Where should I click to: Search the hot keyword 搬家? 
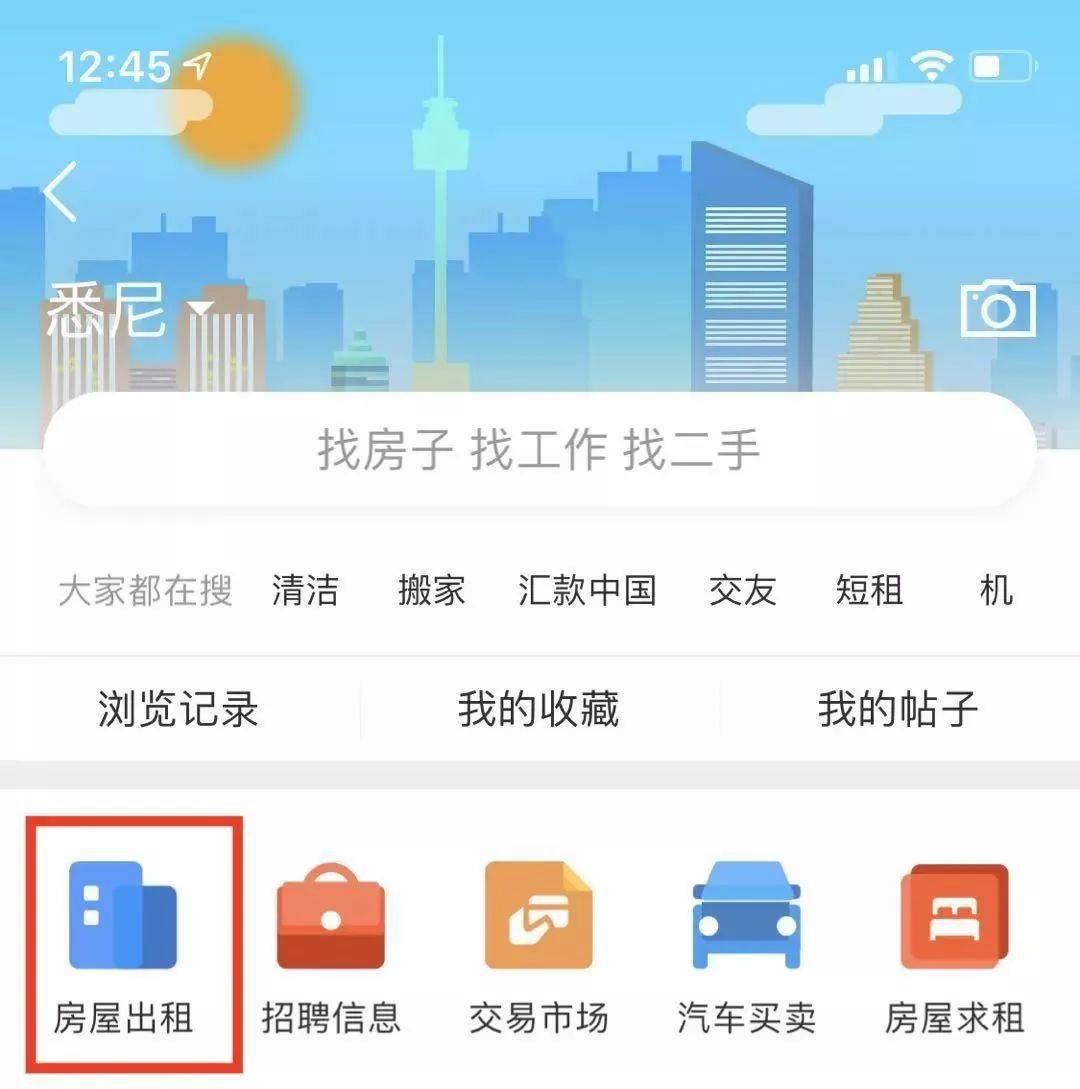pyautogui.click(x=432, y=590)
